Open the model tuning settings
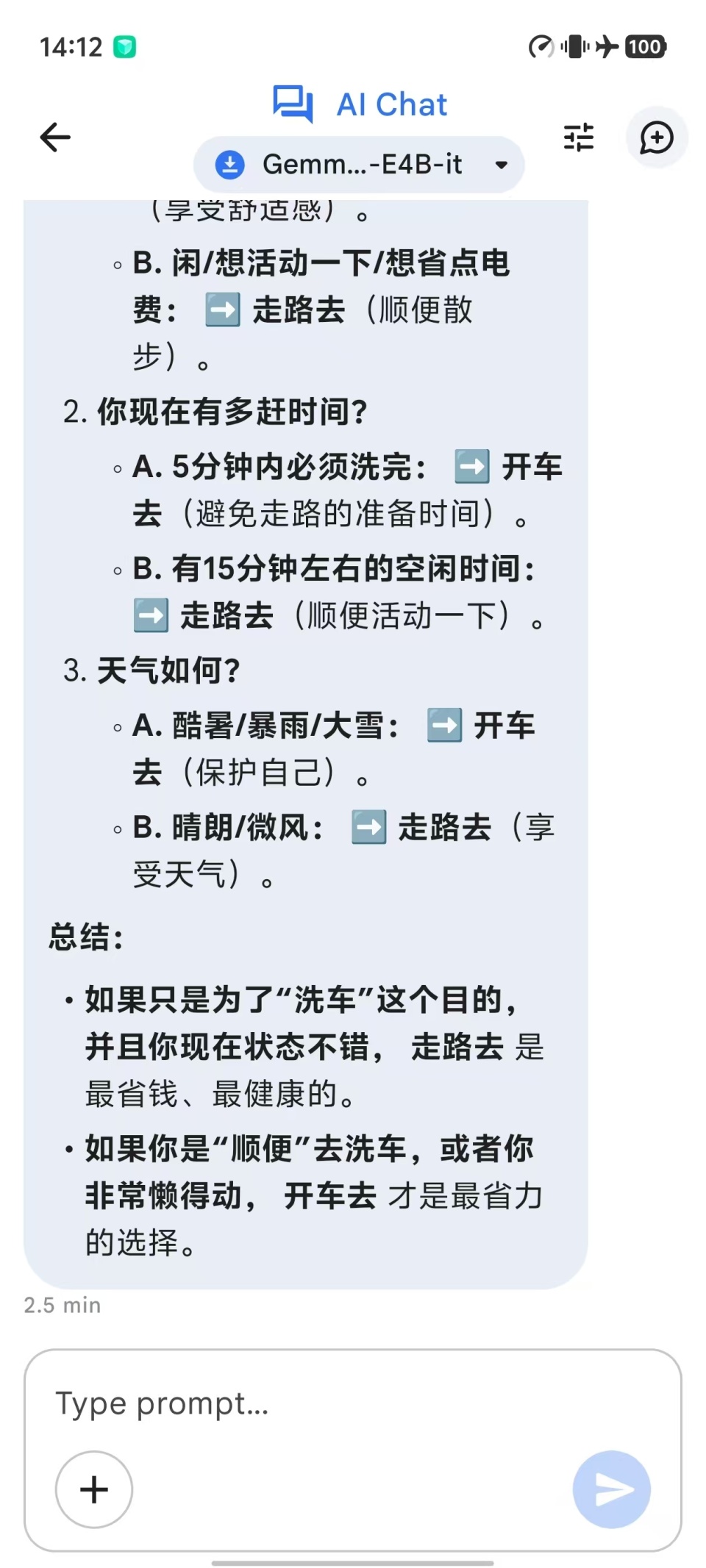 coord(580,138)
